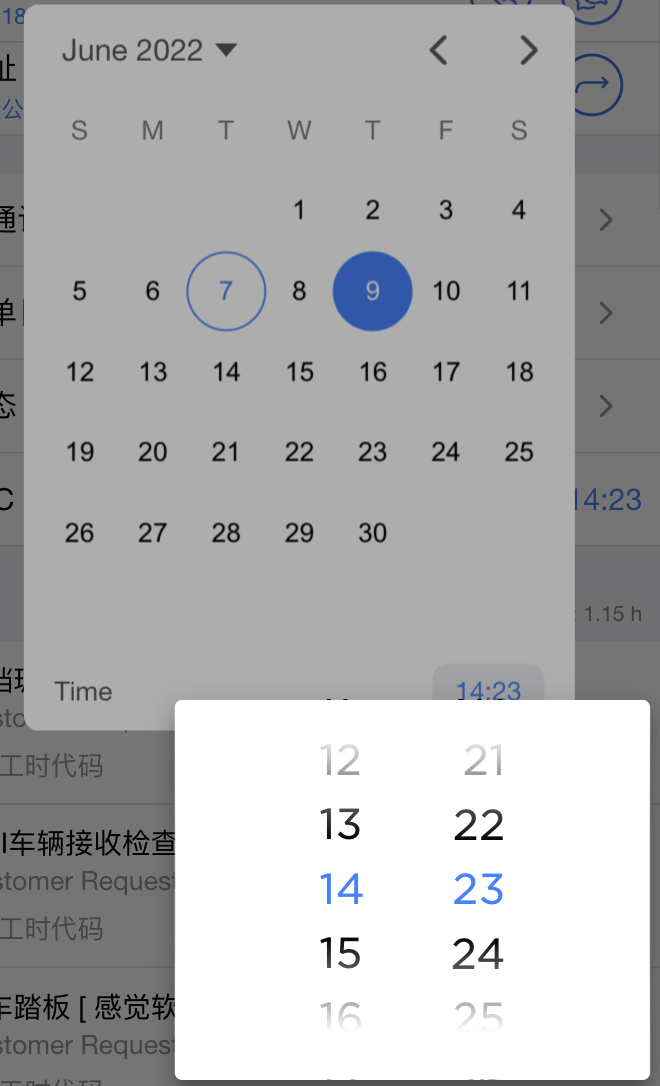Select June 7 on the calendar
Viewport: 660px width, 1086px height.
tap(226, 291)
